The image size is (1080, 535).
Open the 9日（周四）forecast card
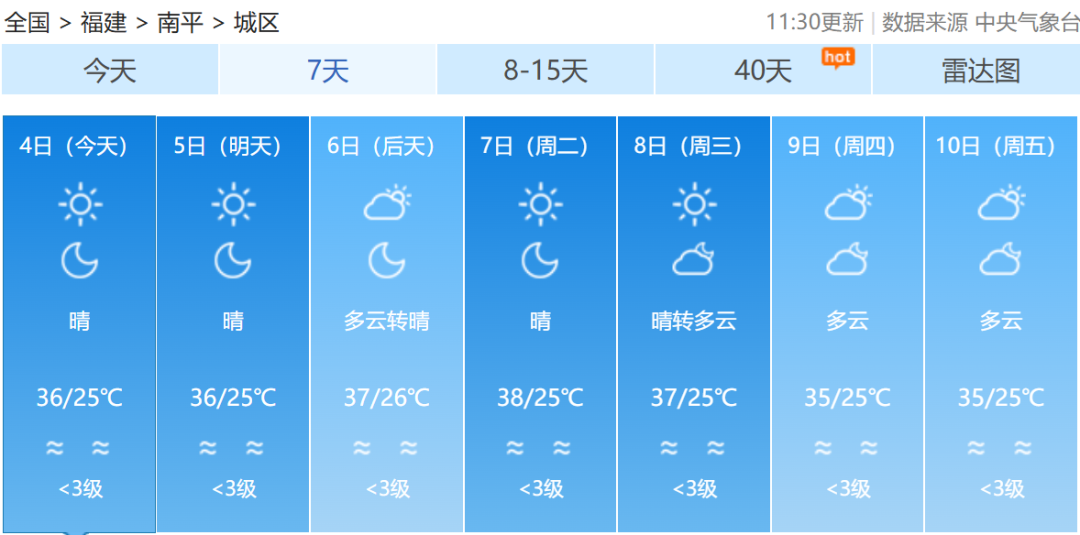click(847, 320)
